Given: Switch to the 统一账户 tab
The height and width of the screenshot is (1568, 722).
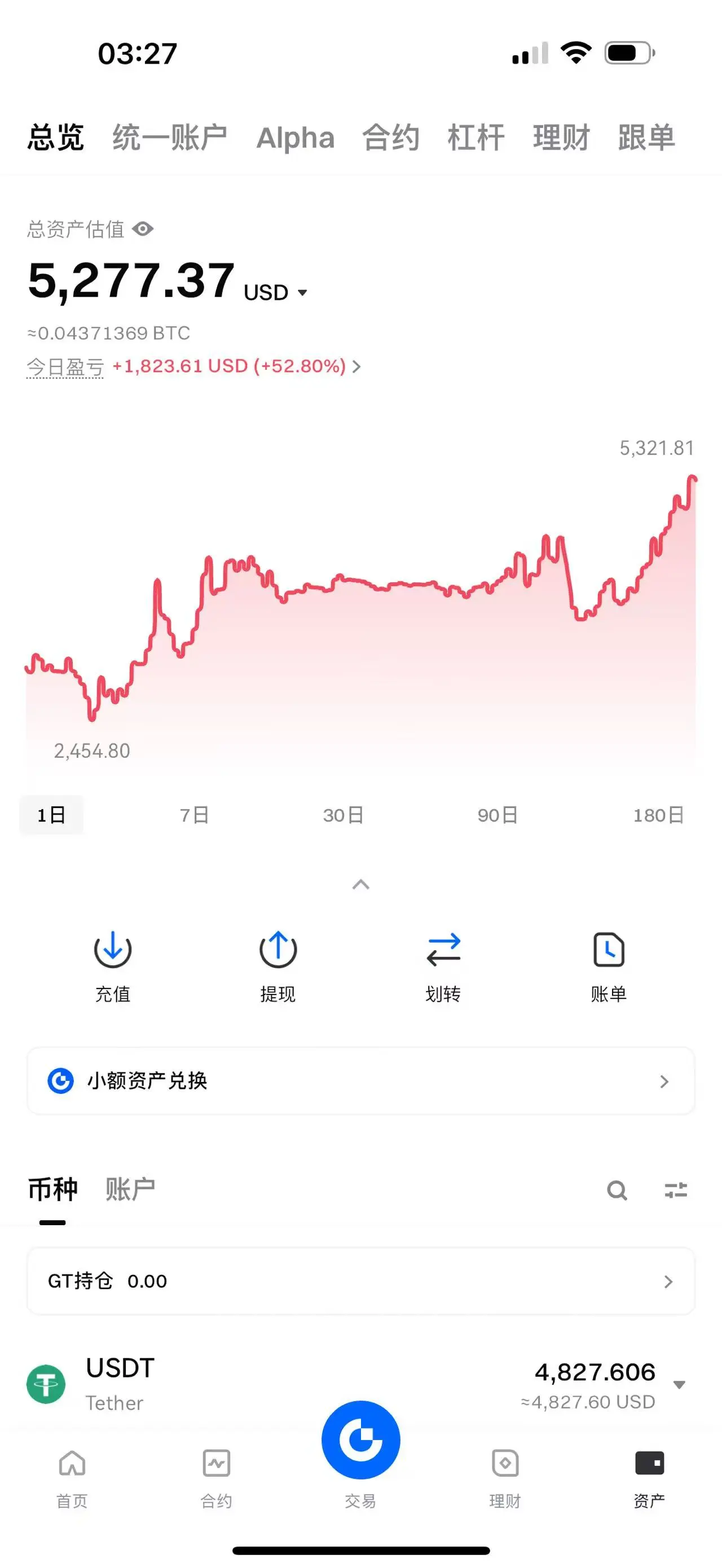Looking at the screenshot, I should 169,138.
